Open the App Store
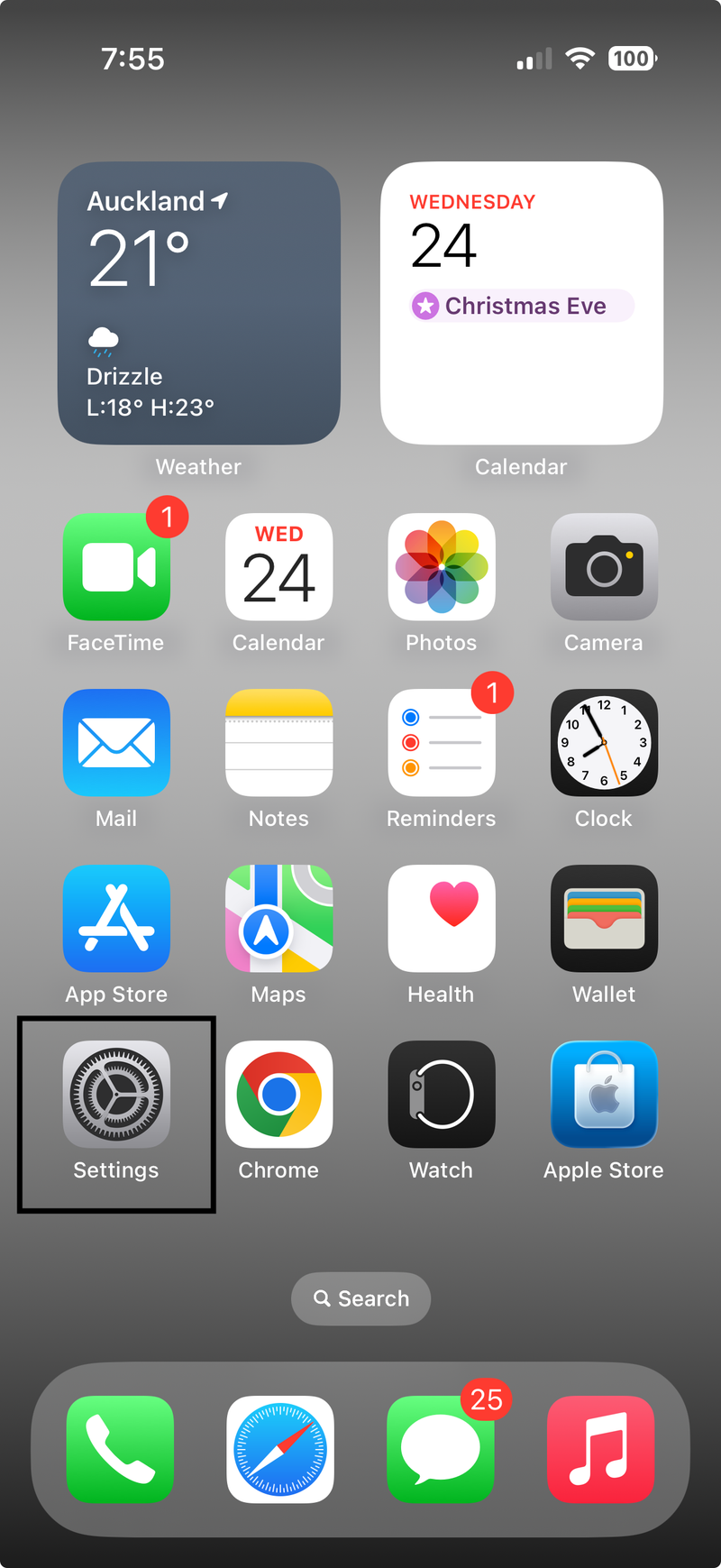This screenshot has height=1568, width=721. (116, 918)
